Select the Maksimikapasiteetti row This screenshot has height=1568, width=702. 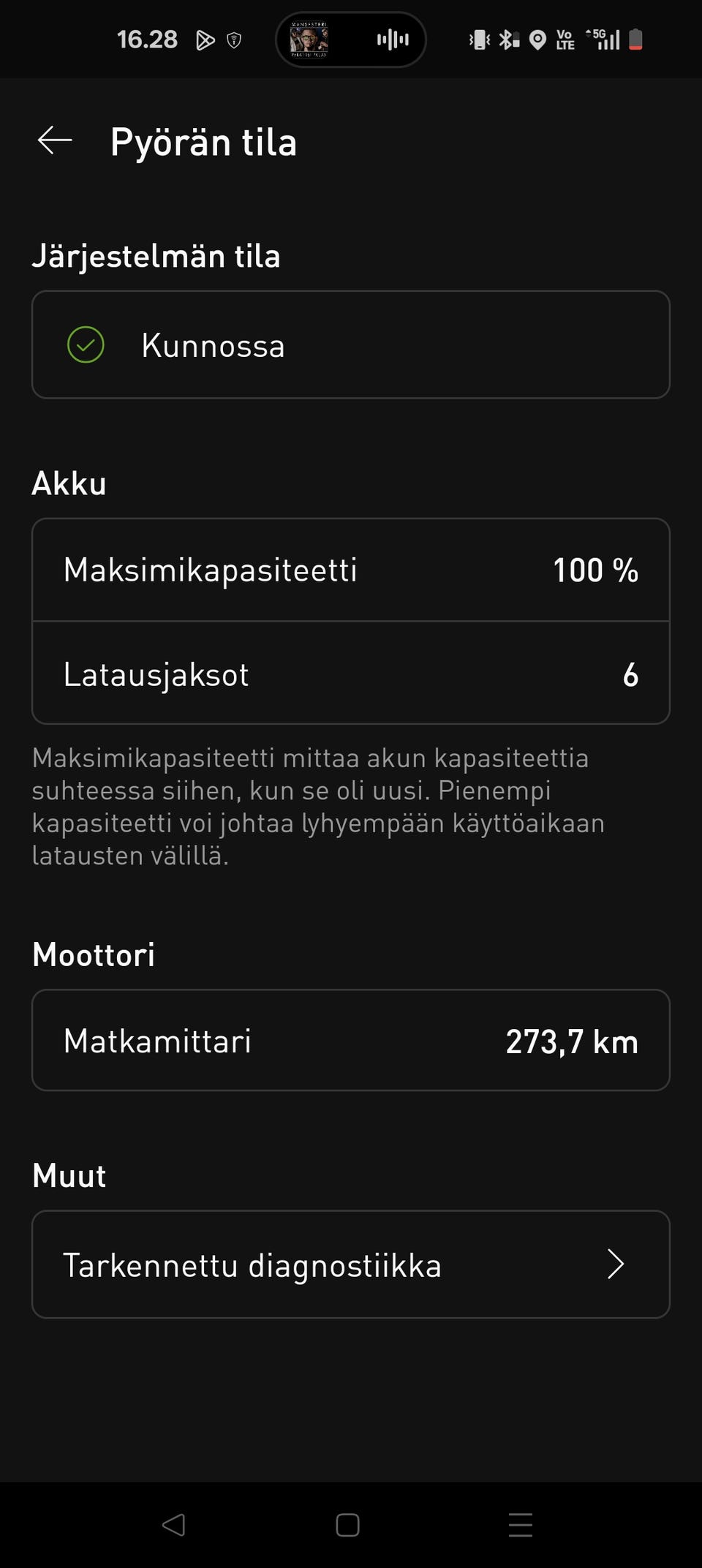pos(351,570)
